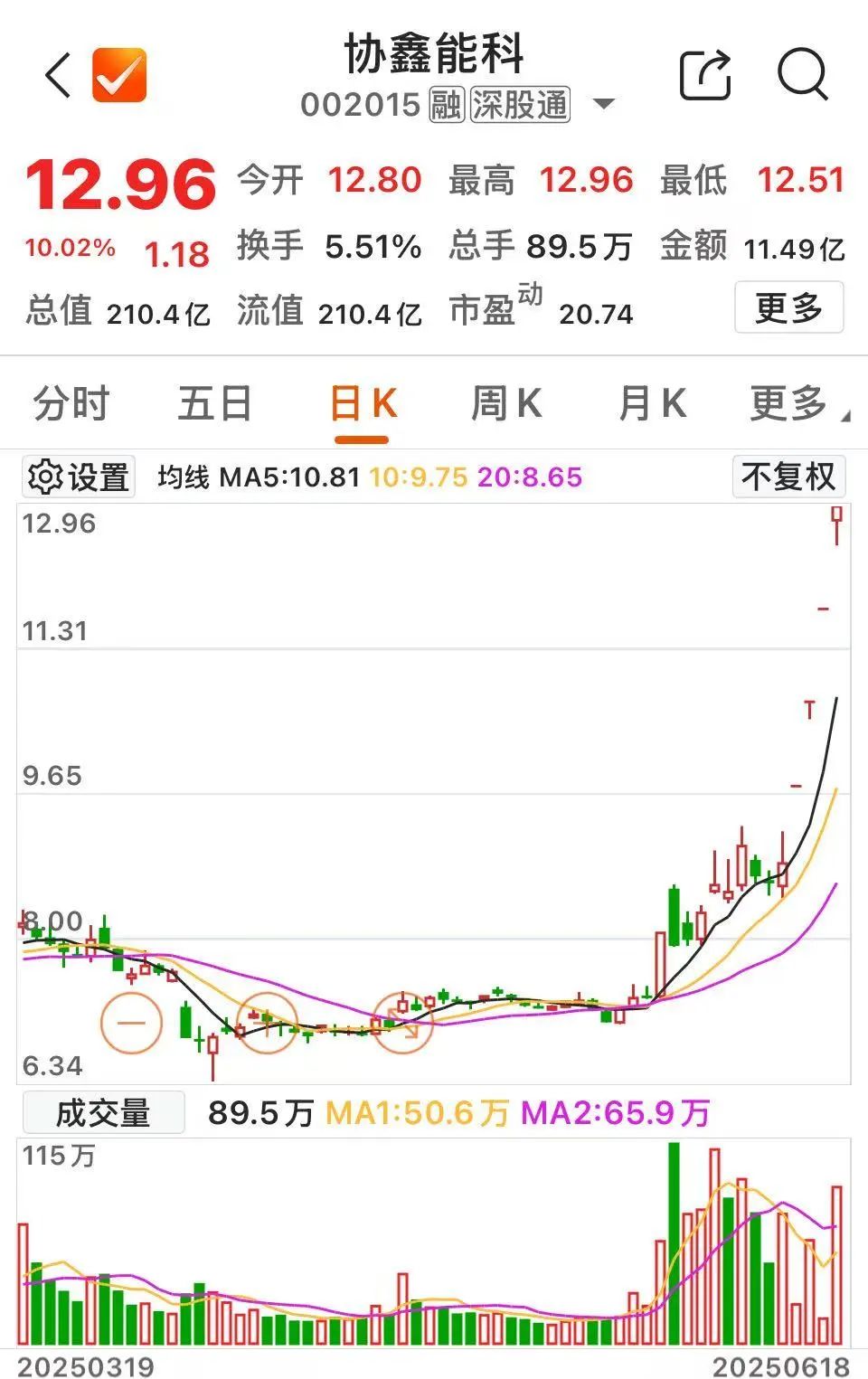View the 月K monthly chart
Image resolution: width=868 pixels, height=1379 pixels.
point(652,403)
